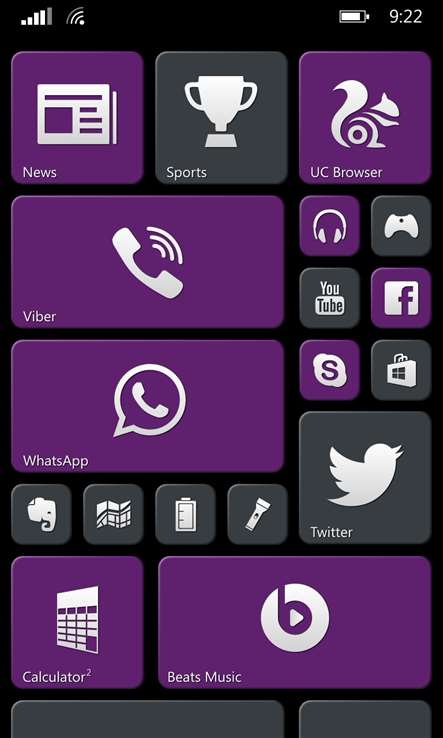Viewport: 443px width, 738px height.
Task: Open the News tile
Action: point(77,117)
